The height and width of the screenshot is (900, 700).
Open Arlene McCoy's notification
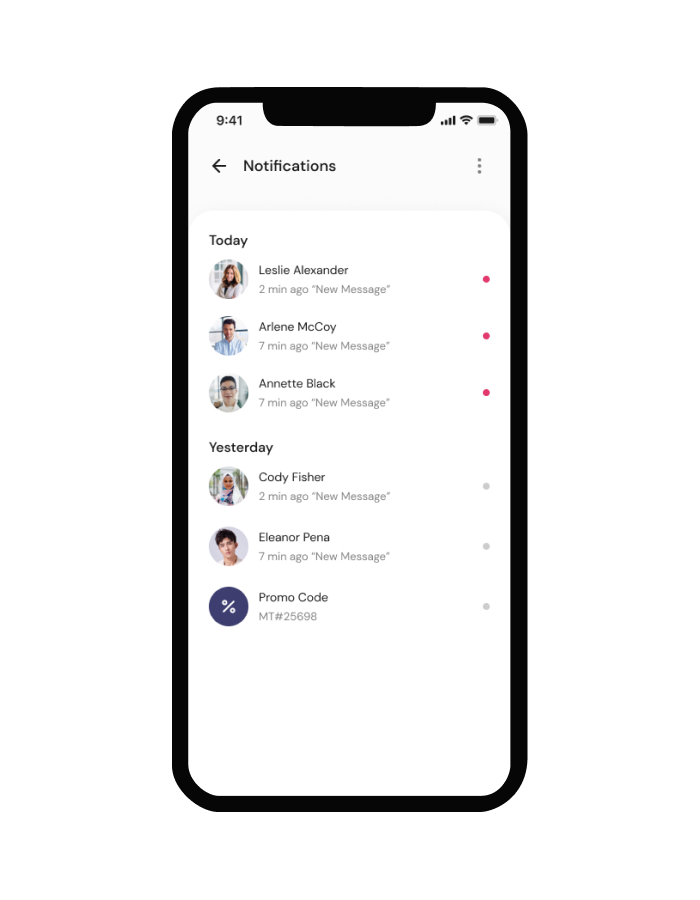[x=324, y=336]
